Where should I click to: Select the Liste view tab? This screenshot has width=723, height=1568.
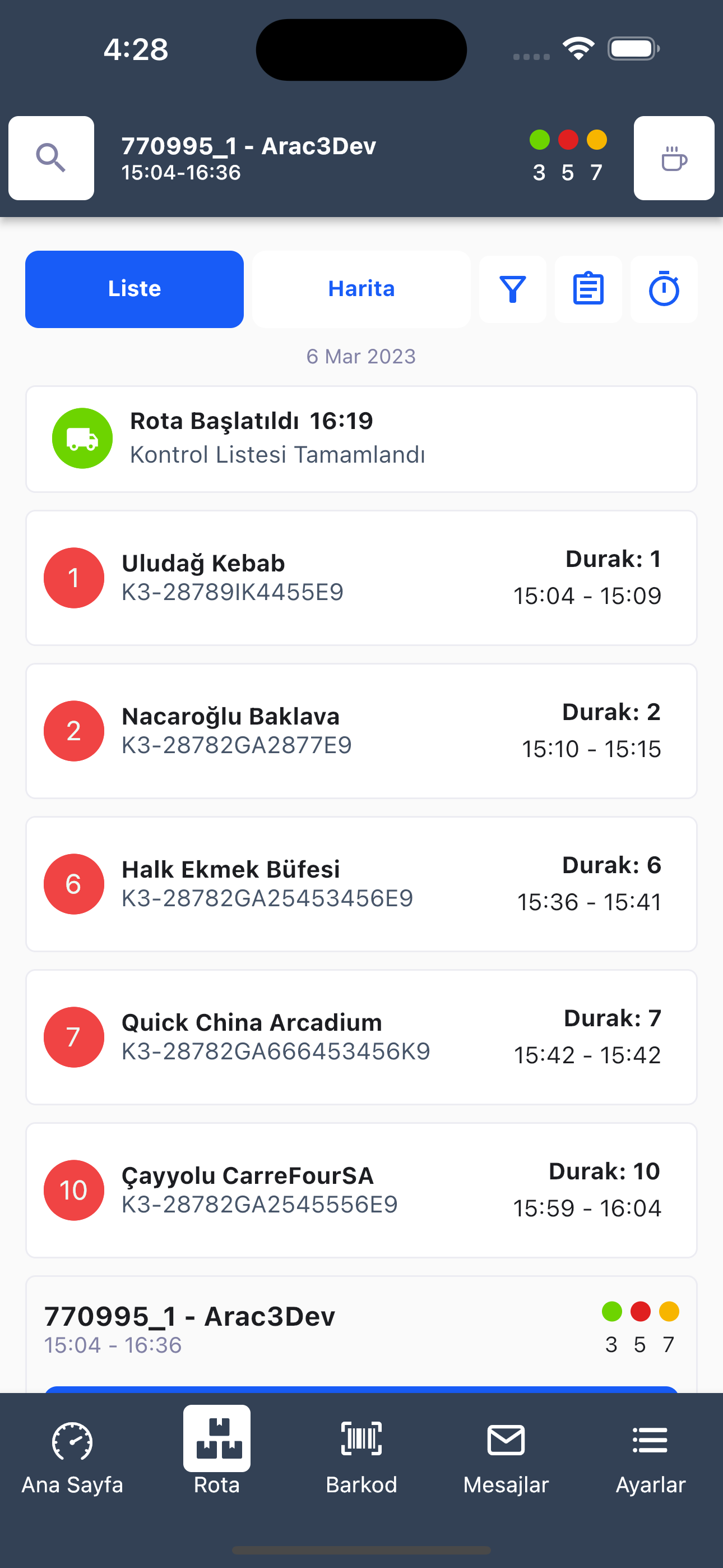[x=135, y=289]
